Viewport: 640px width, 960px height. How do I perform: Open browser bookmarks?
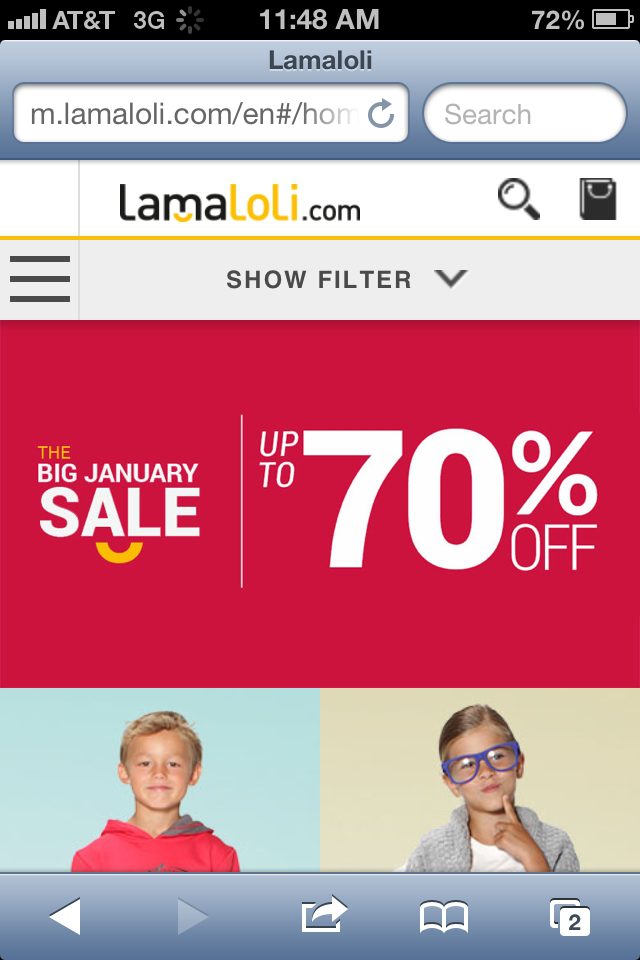[444, 916]
